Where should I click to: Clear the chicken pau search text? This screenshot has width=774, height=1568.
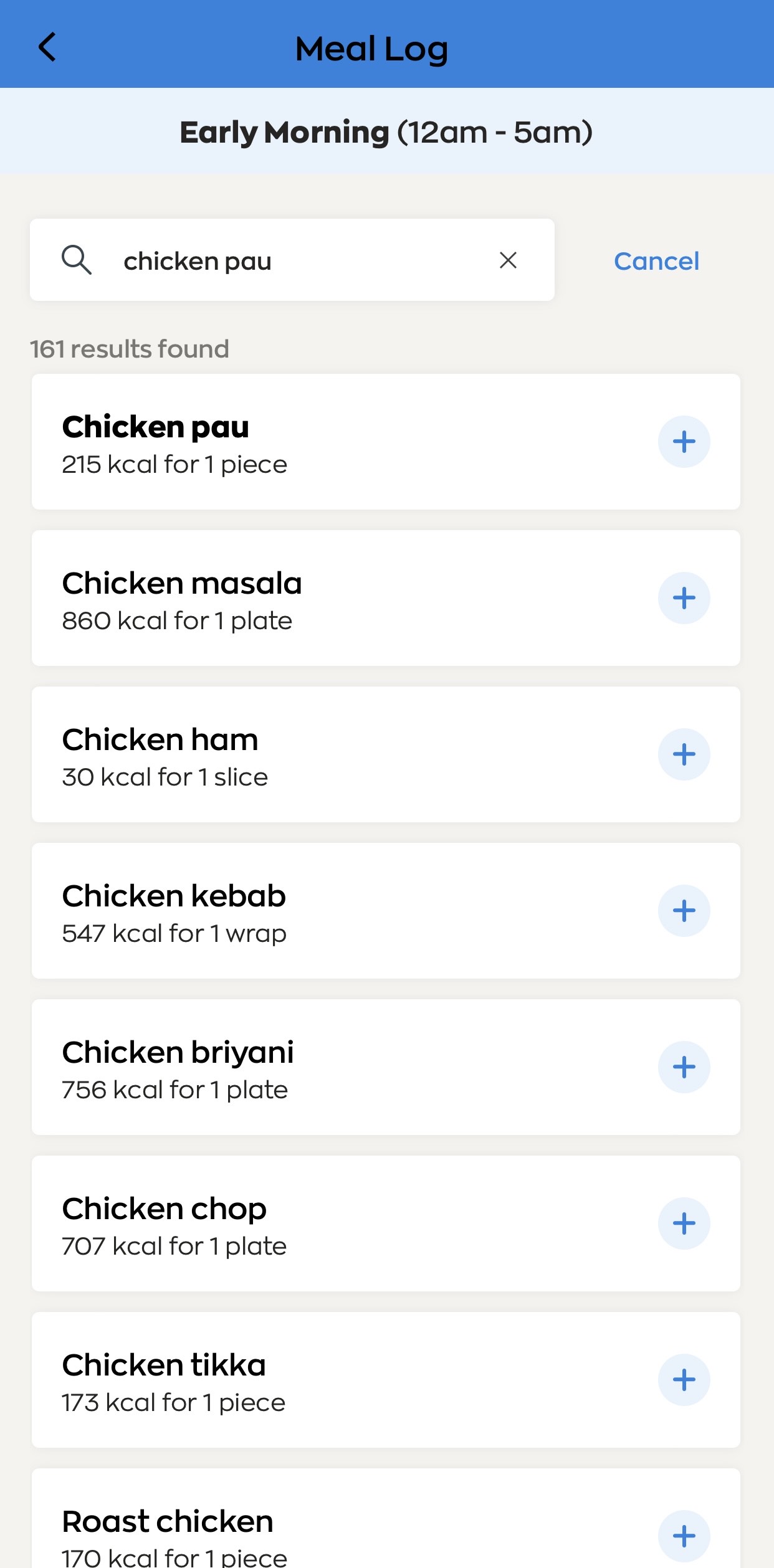[509, 260]
